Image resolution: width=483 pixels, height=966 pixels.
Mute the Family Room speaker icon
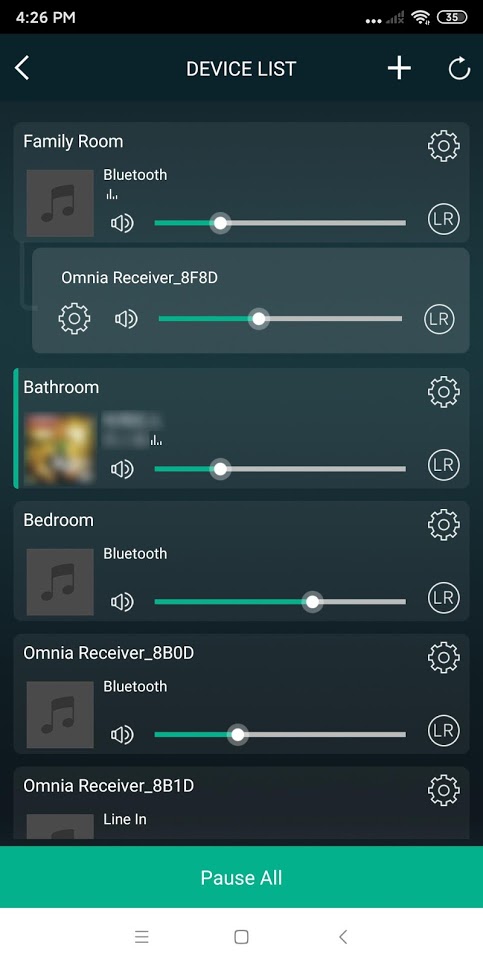pyautogui.click(x=122, y=223)
